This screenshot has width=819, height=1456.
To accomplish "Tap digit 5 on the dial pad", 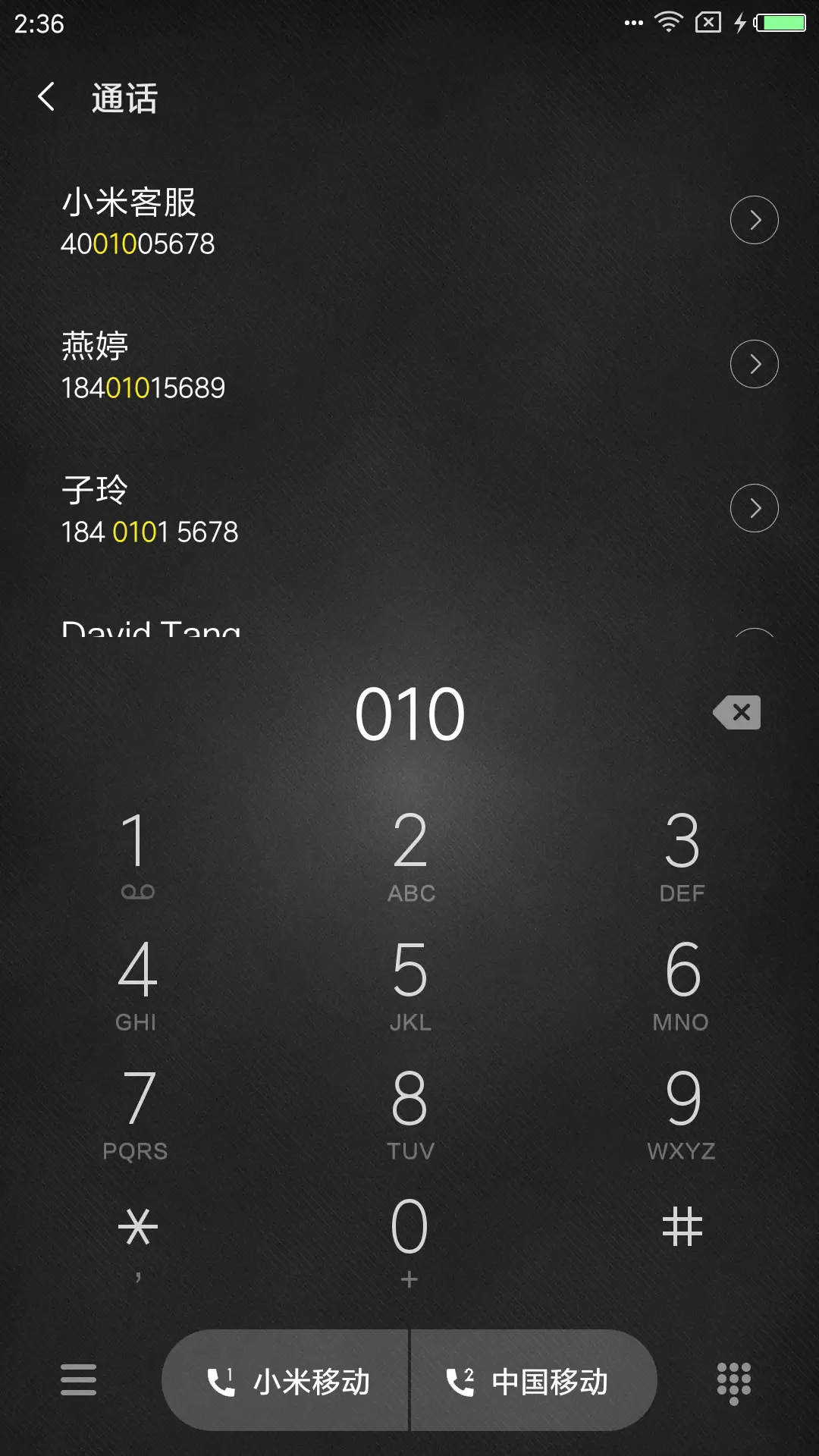I will pyautogui.click(x=409, y=978).
